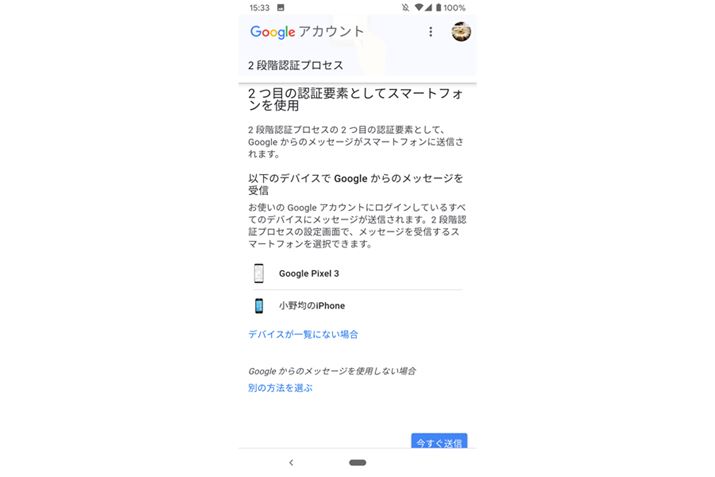Tap the 今すぐ送信 button
Viewport: 715px width, 477px height.
tap(439, 441)
